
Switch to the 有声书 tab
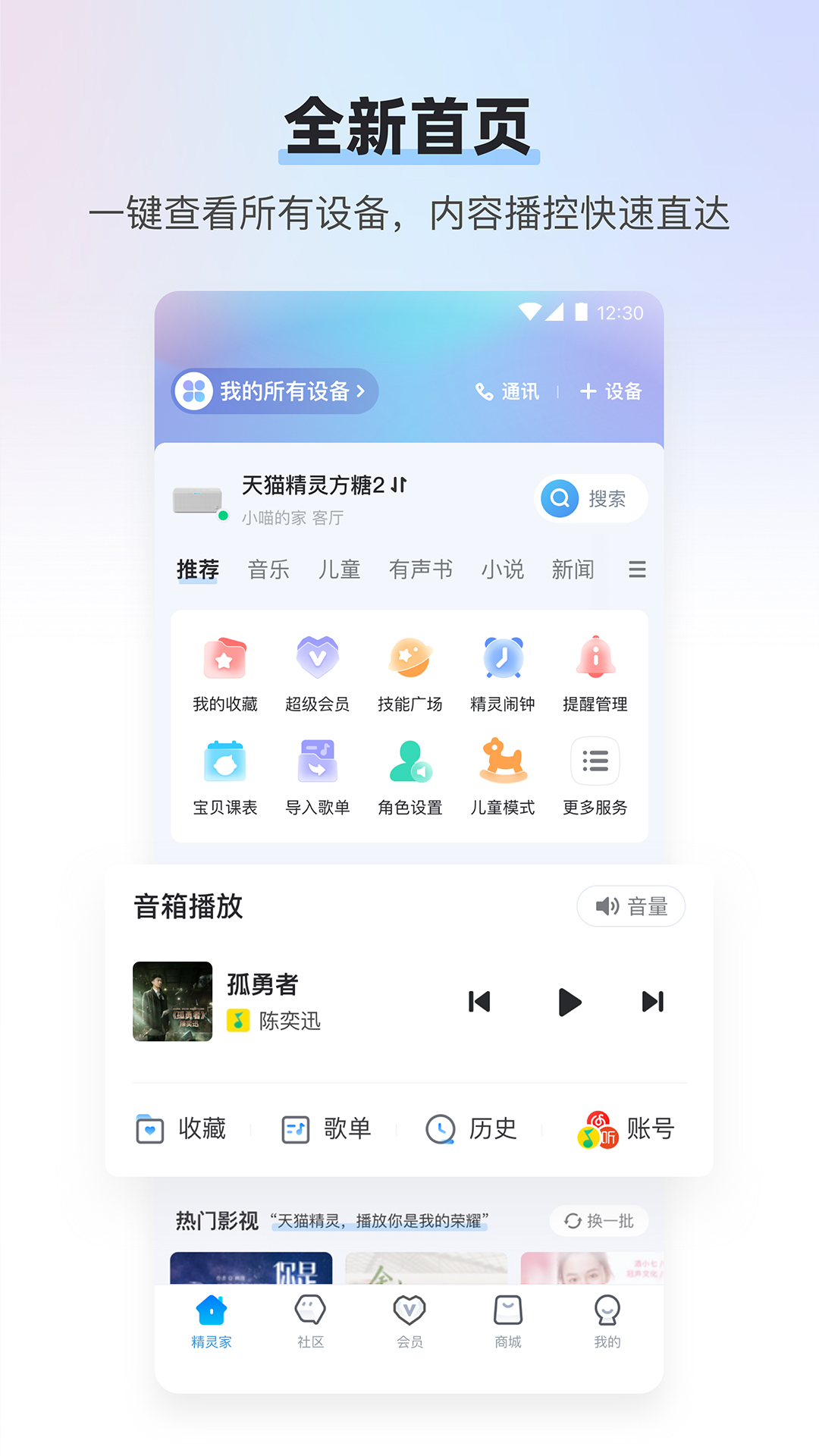pos(422,570)
